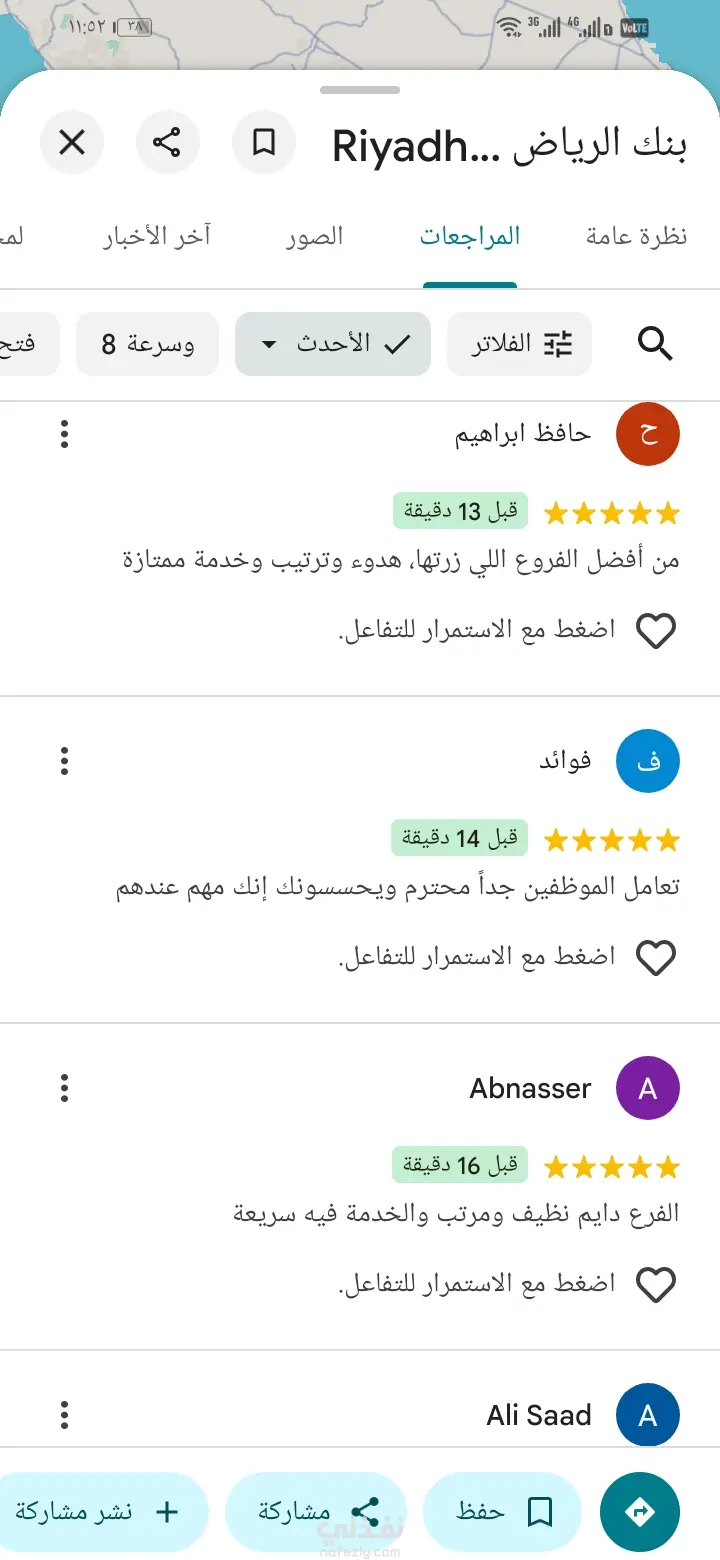The image size is (720, 1560).
Task: Select the وسرعة 8 filter chip
Action: 147,344
